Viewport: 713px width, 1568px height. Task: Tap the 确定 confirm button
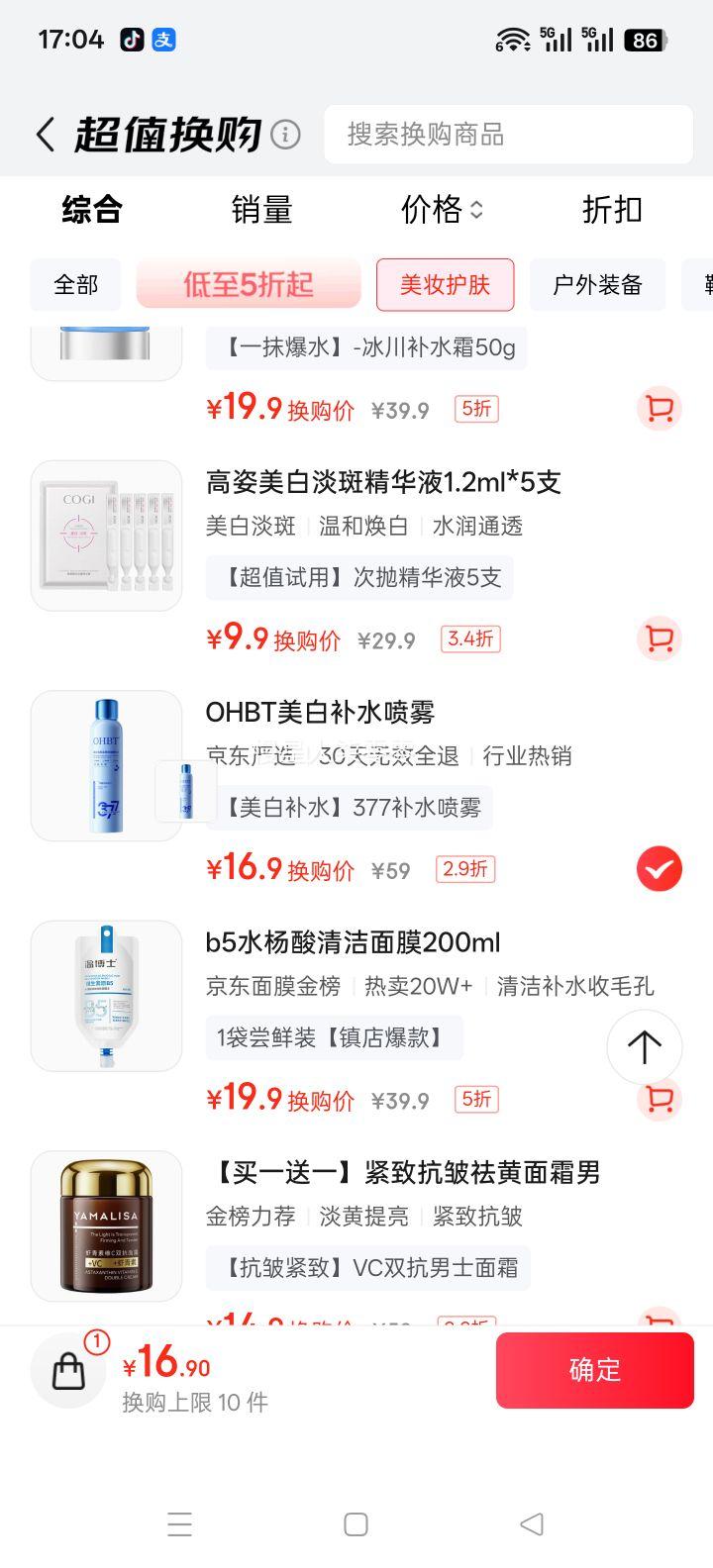point(594,1370)
